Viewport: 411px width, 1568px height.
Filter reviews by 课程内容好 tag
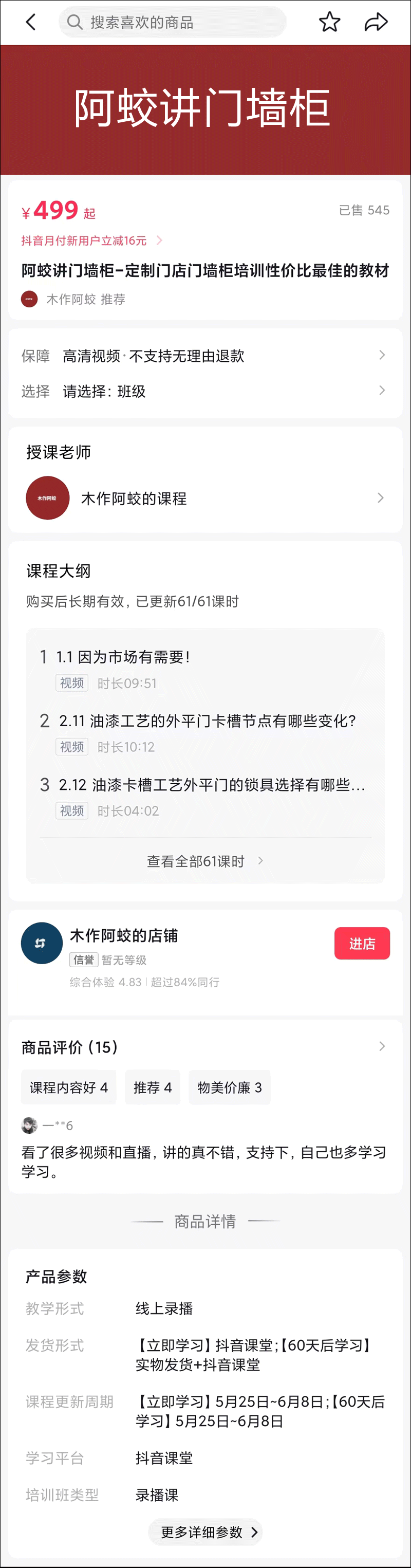pyautogui.click(x=69, y=1087)
